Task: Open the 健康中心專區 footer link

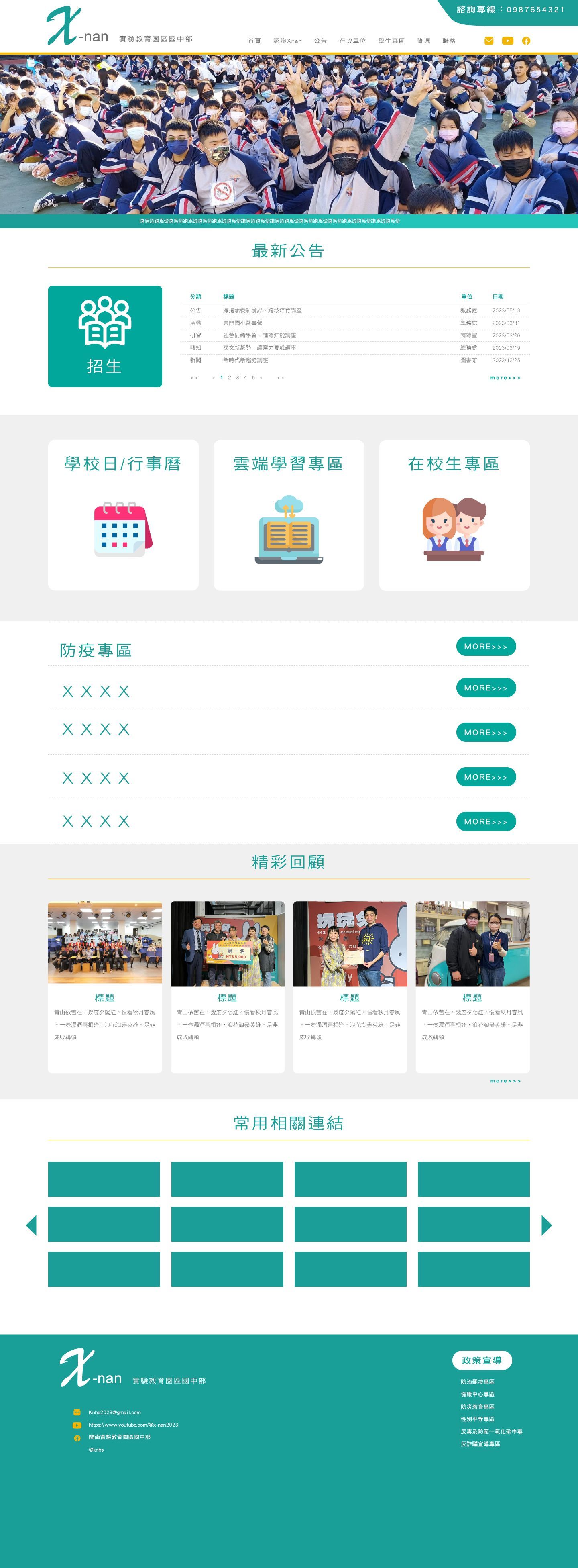Action: [478, 1394]
